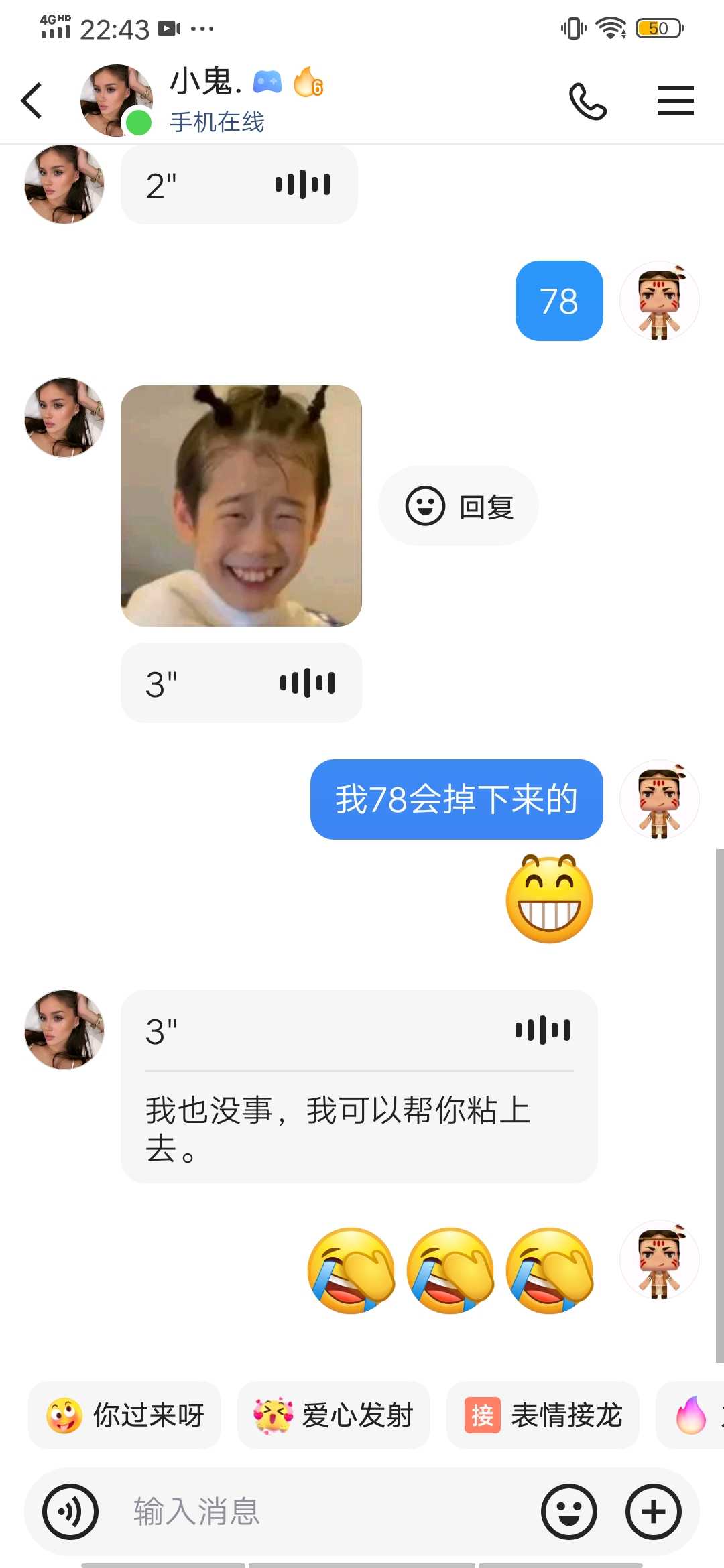Open the laughing child photo

click(241, 506)
